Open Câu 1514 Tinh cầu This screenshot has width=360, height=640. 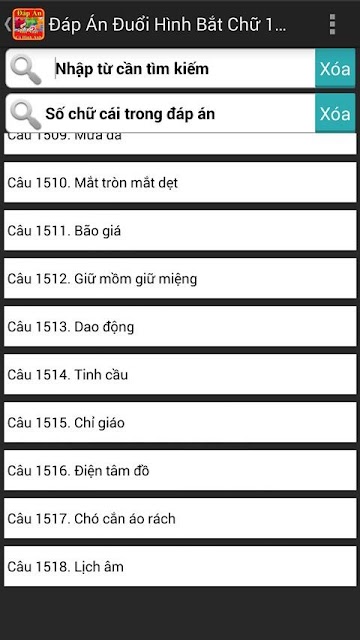click(x=180, y=374)
